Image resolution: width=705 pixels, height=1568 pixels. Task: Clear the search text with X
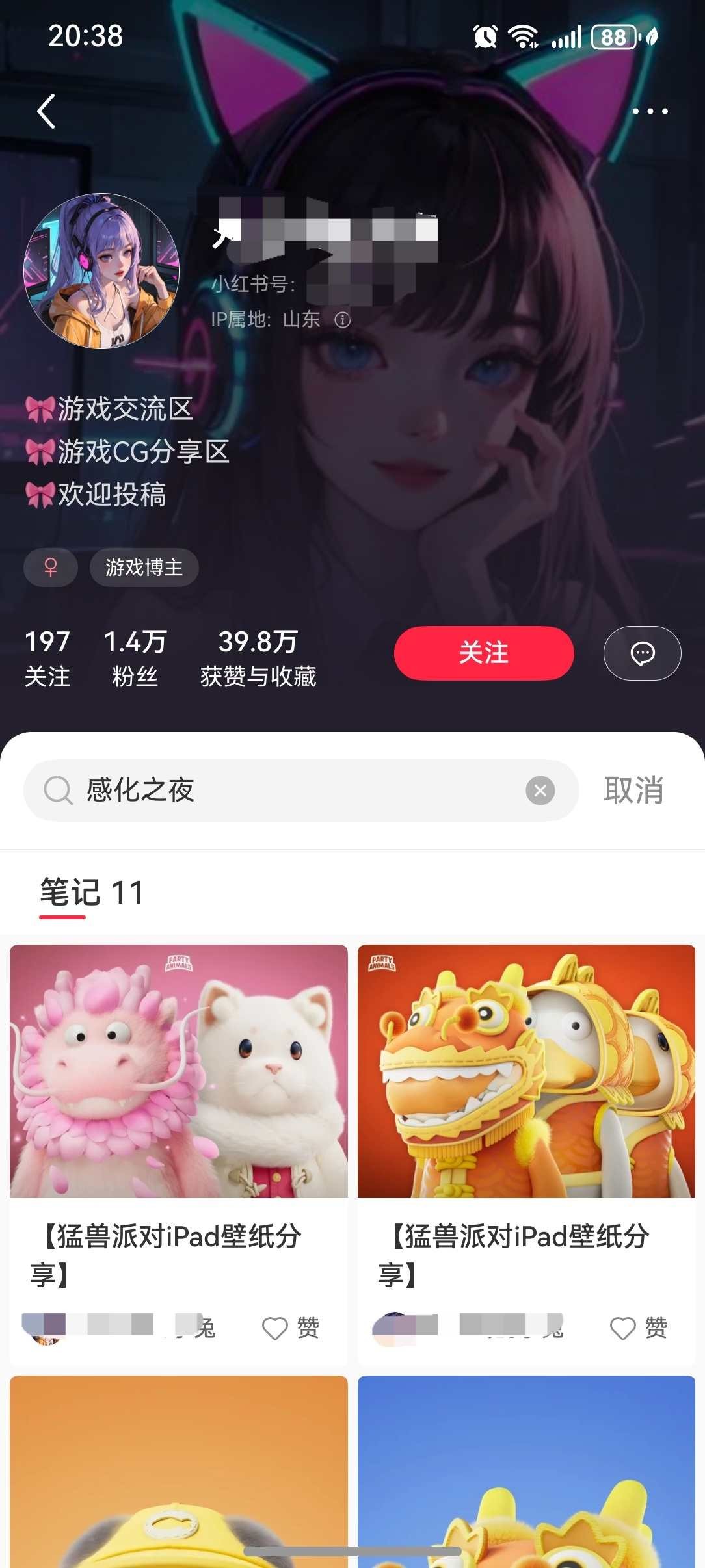[540, 791]
